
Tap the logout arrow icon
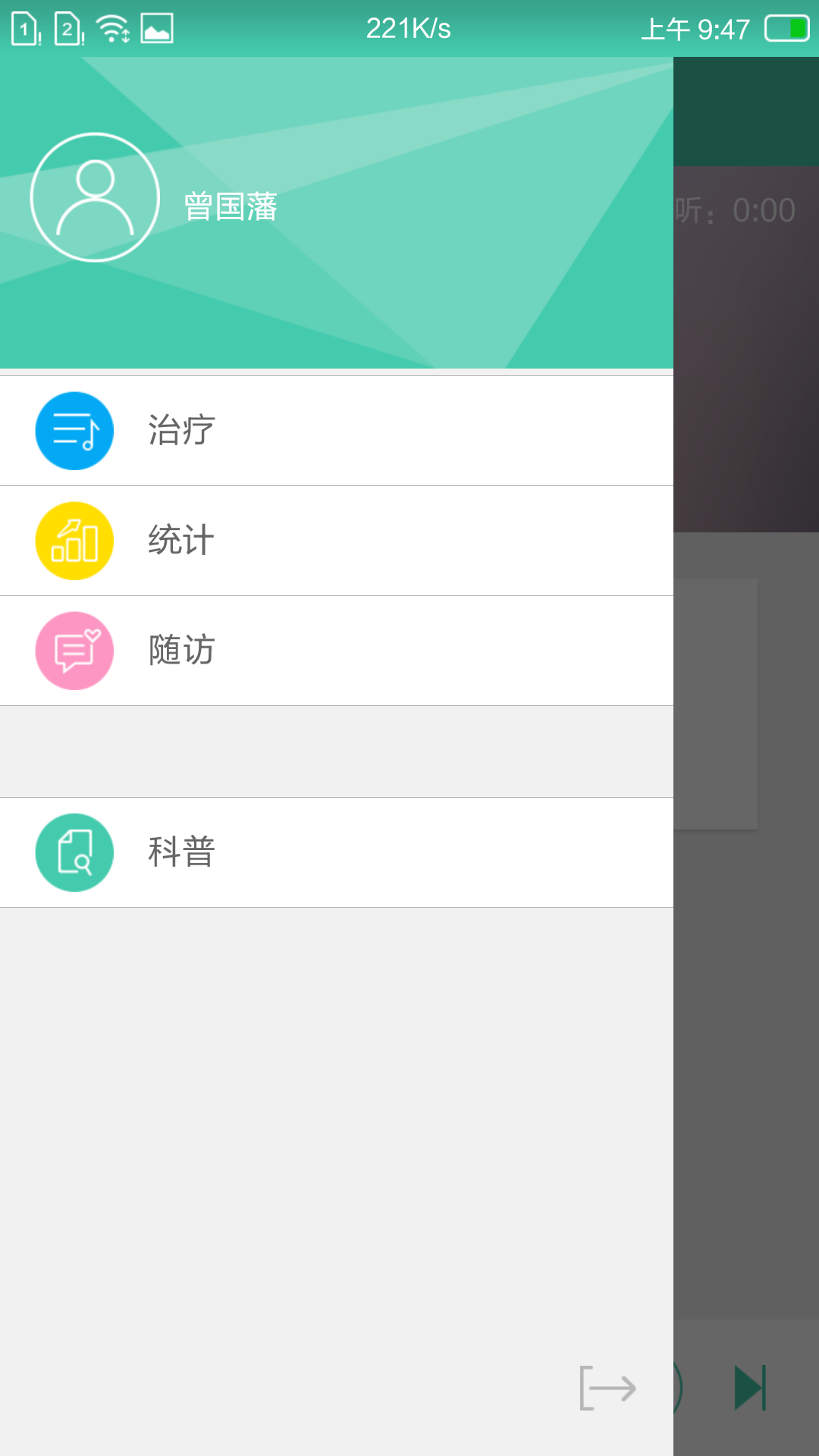[x=607, y=1388]
